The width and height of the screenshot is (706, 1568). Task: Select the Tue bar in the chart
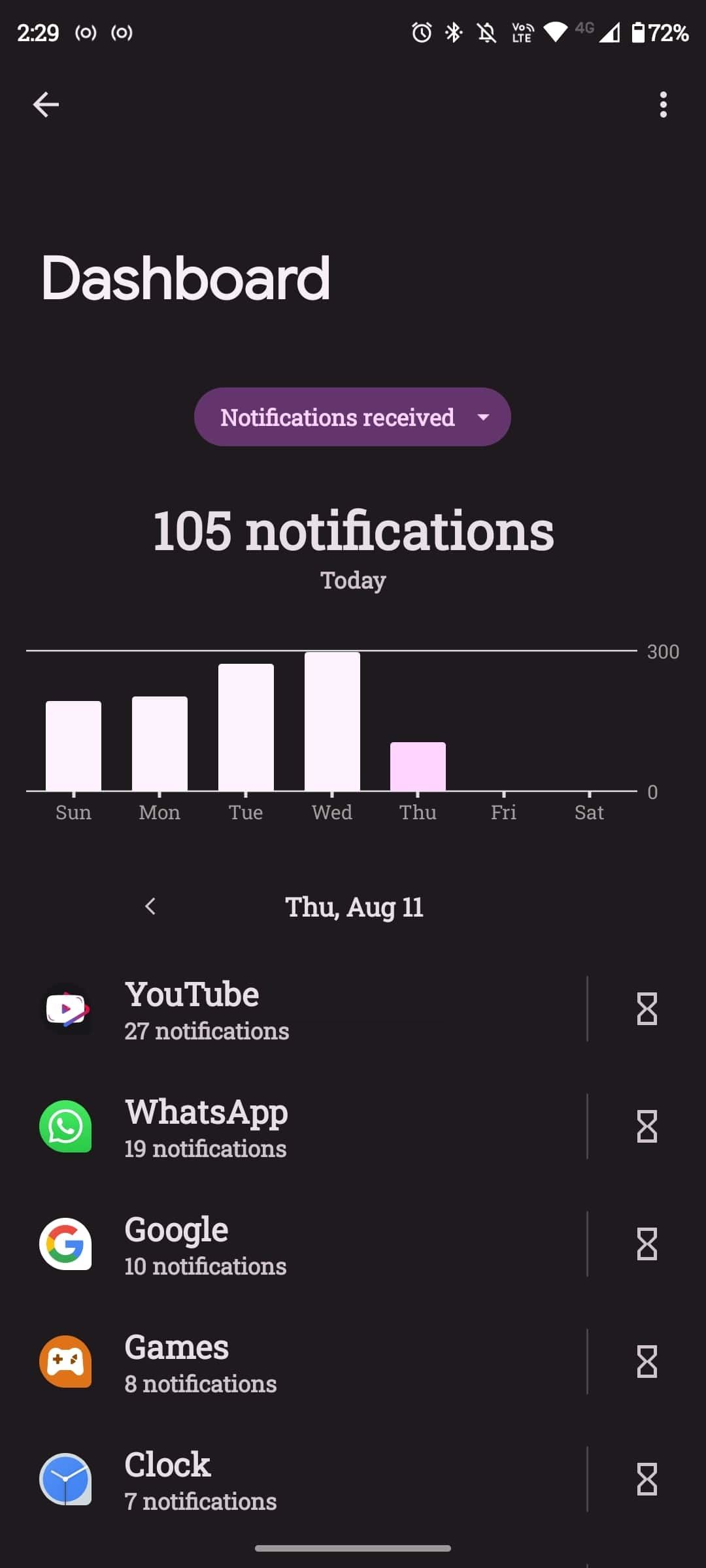[x=246, y=728]
